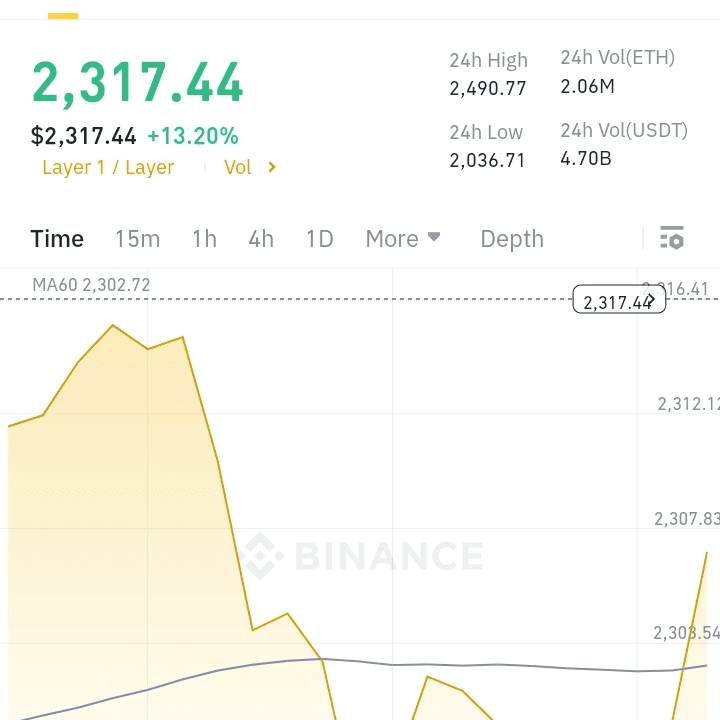Viewport: 720px width, 720px height.
Task: Tap the current price 2,317.44 marker
Action: point(618,301)
